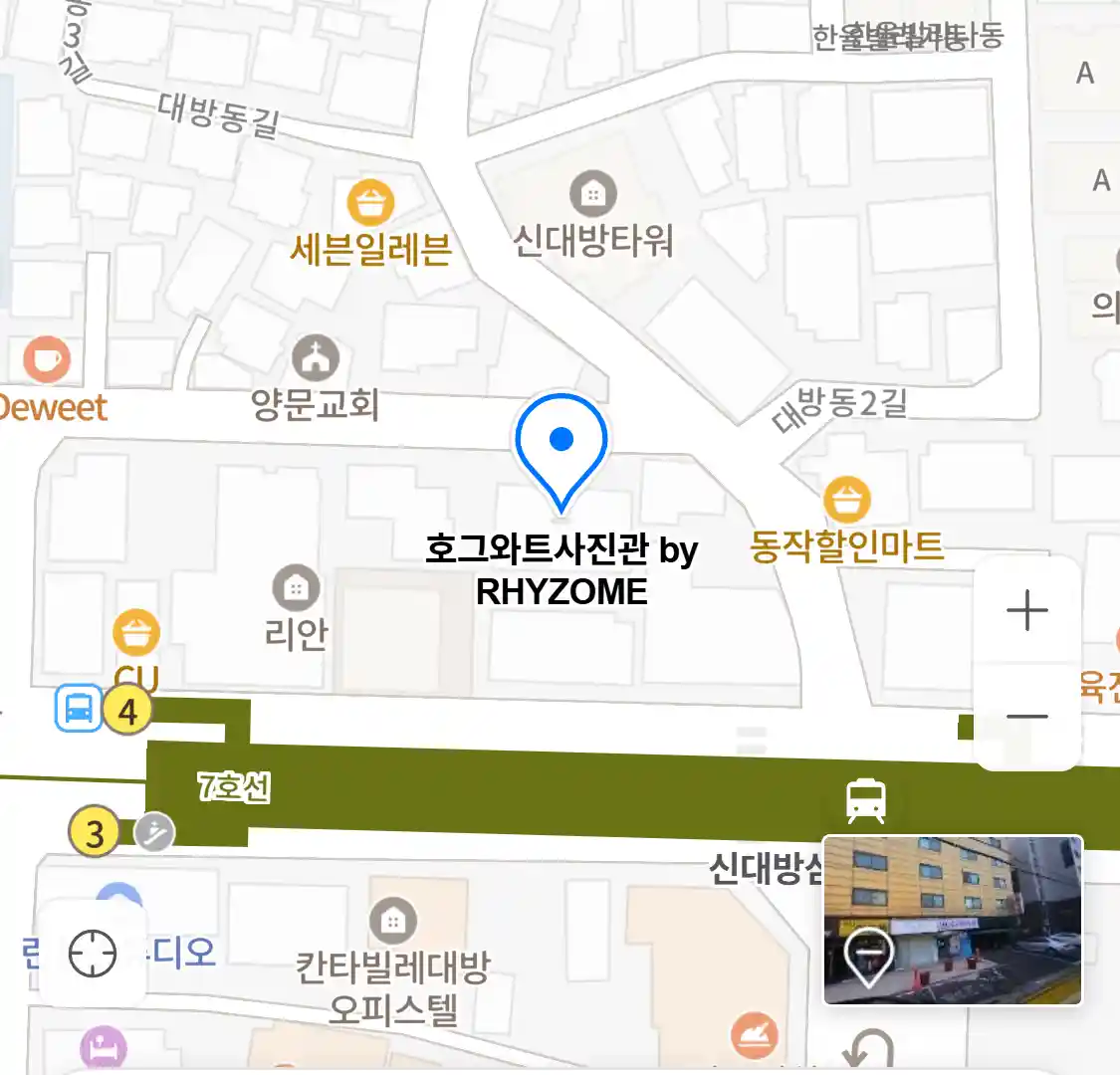Select the 동작할인마트 shop marker
Viewport: 1120px width, 1075px height.
(x=846, y=500)
